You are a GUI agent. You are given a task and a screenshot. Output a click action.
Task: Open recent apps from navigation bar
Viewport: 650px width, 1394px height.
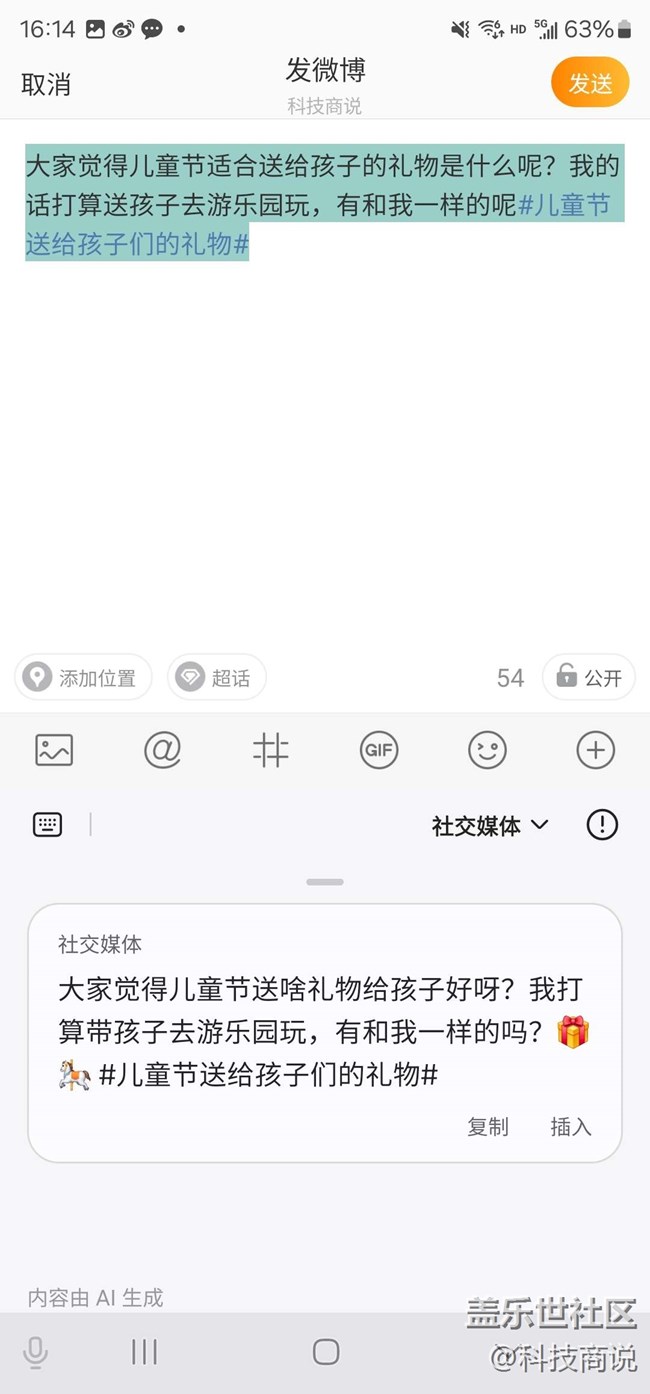point(145,1352)
